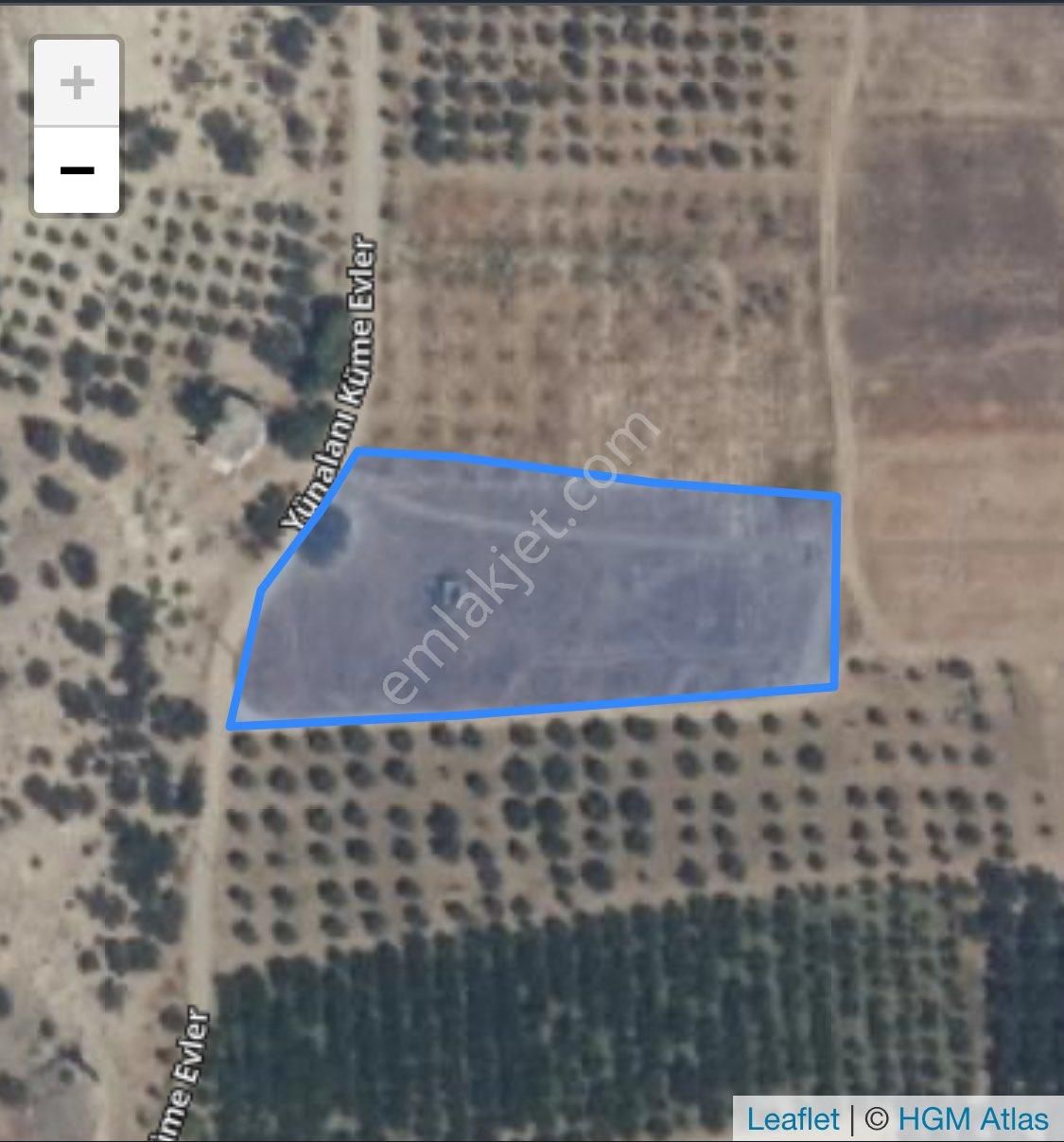Click the zoom in plus control
Viewport: 1064px width, 1142px height.
click(x=77, y=80)
